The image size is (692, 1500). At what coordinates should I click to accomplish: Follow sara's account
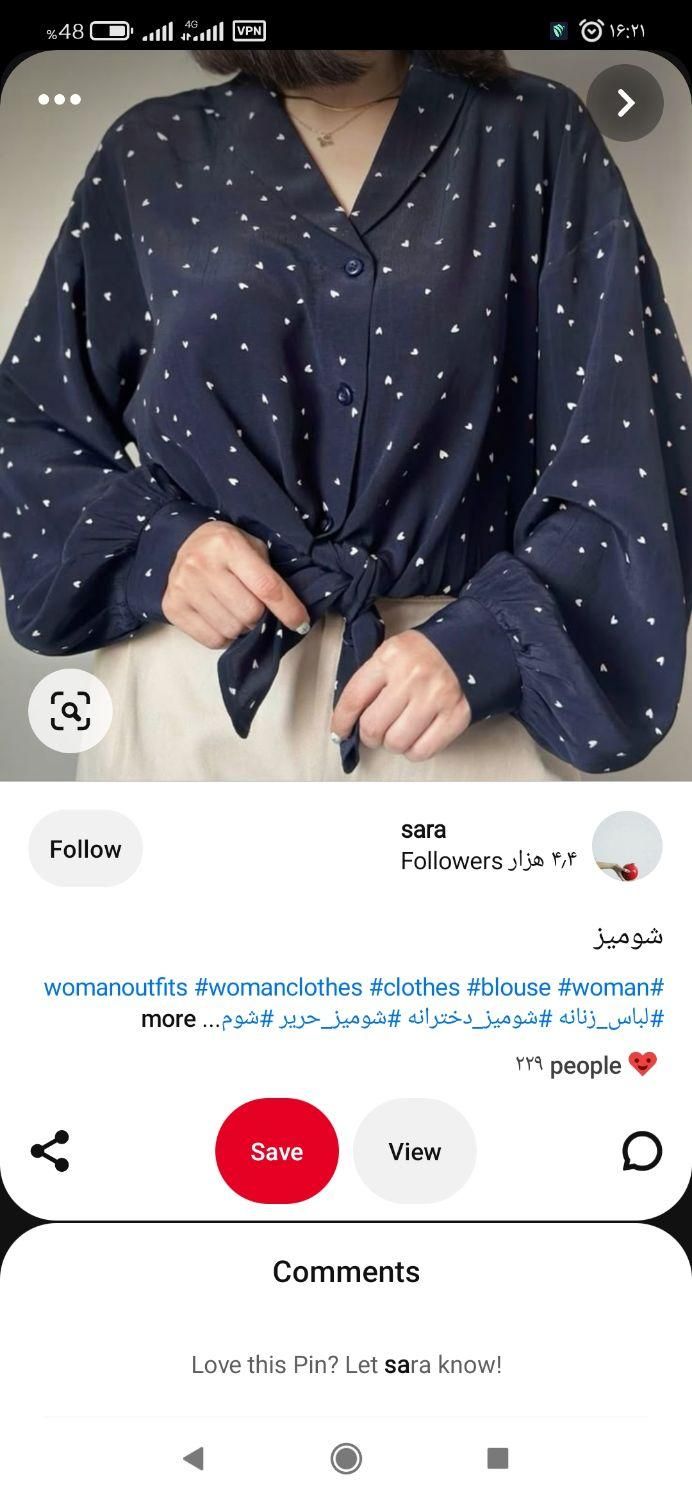click(x=85, y=849)
